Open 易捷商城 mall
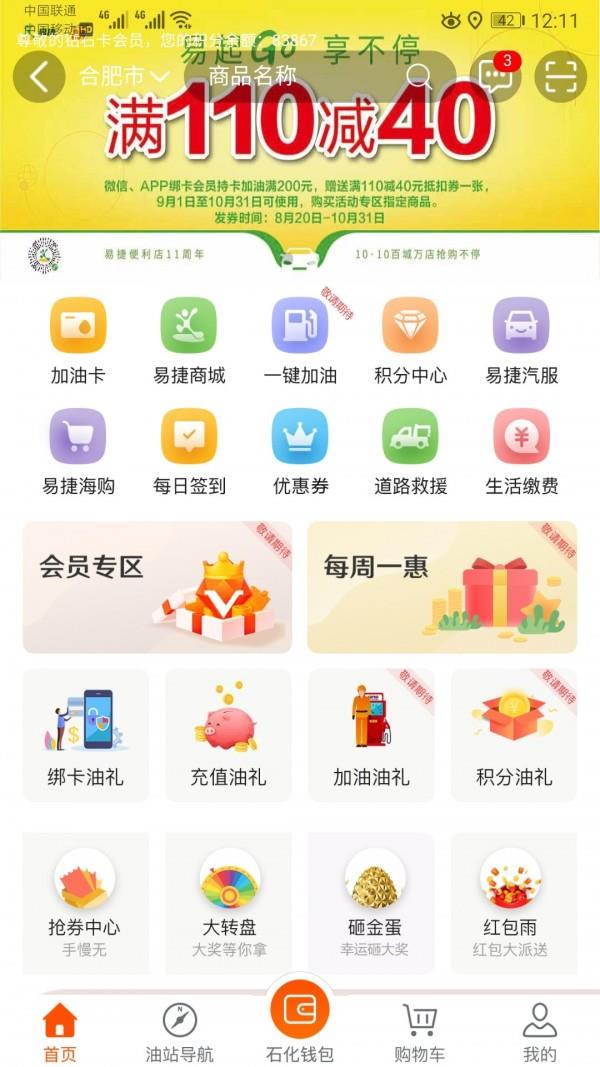600x1067 pixels. [188, 342]
